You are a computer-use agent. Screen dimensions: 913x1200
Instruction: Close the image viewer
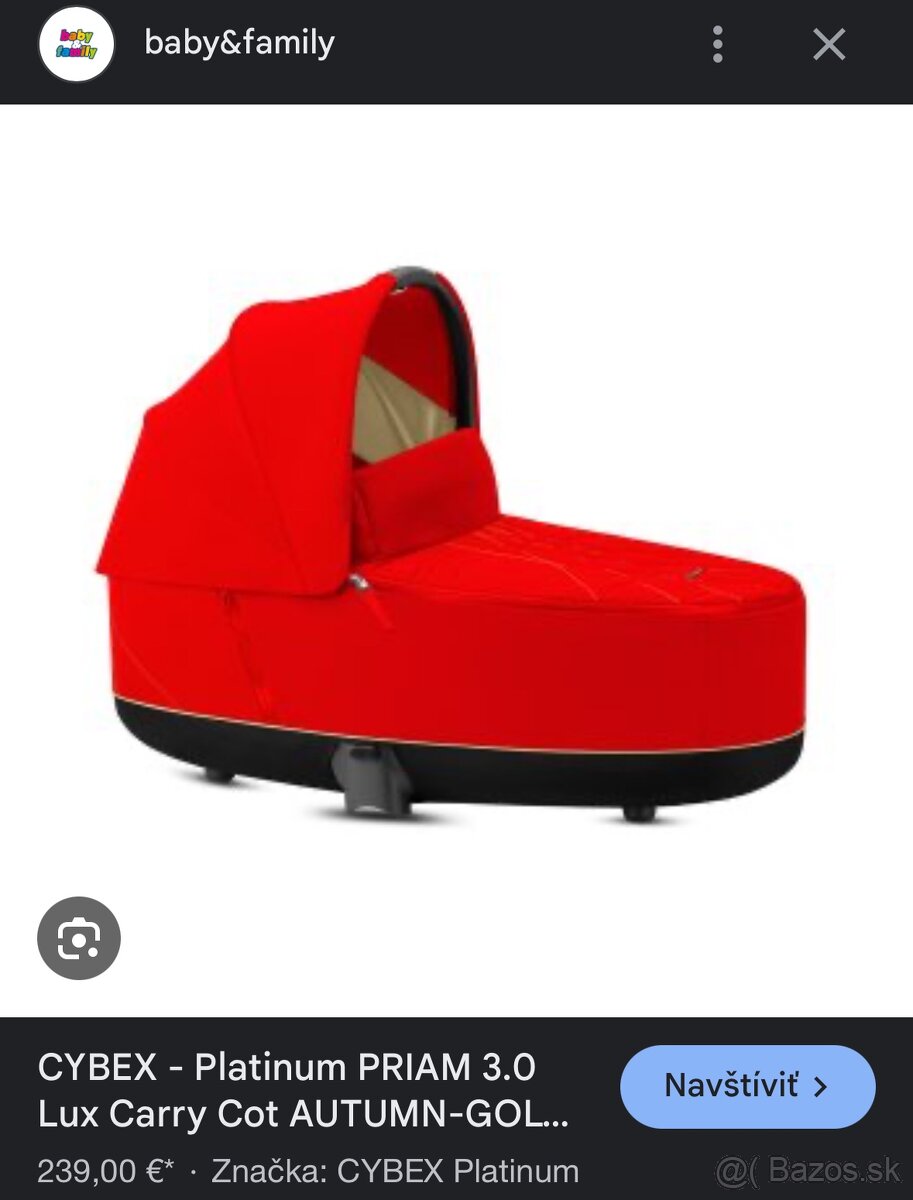[x=828, y=45]
